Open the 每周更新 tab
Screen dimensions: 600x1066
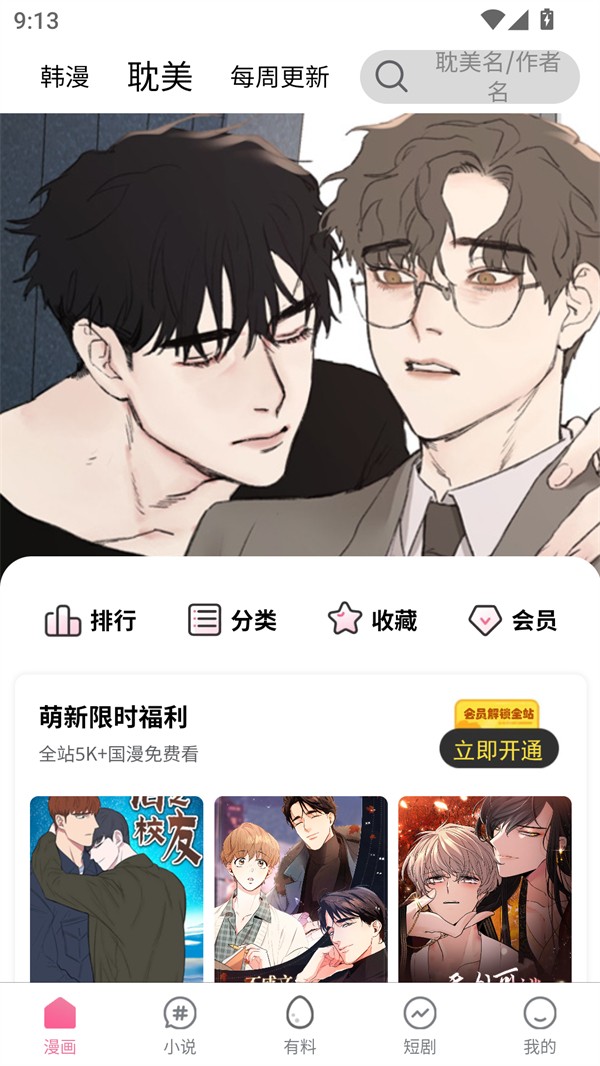click(x=279, y=77)
